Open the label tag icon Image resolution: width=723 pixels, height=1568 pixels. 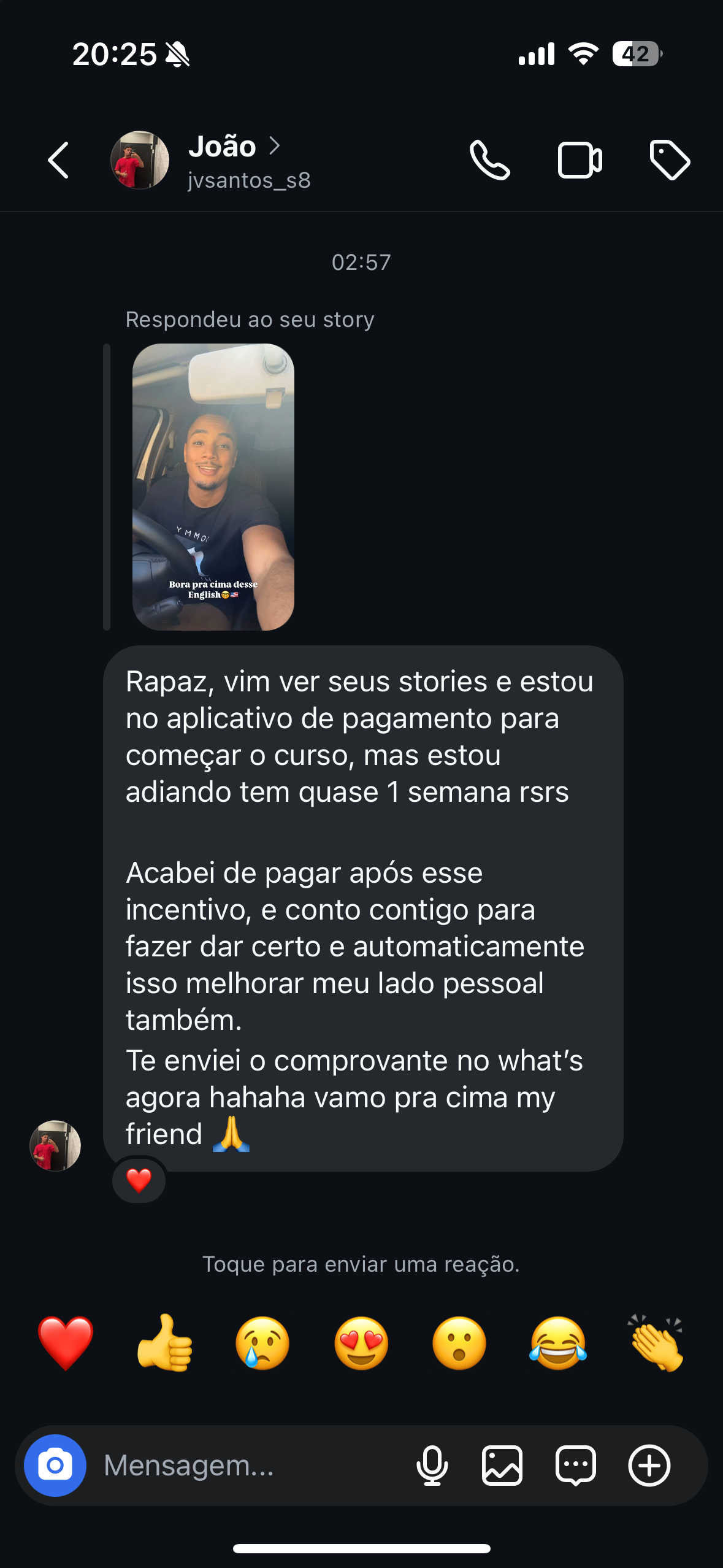(670, 160)
